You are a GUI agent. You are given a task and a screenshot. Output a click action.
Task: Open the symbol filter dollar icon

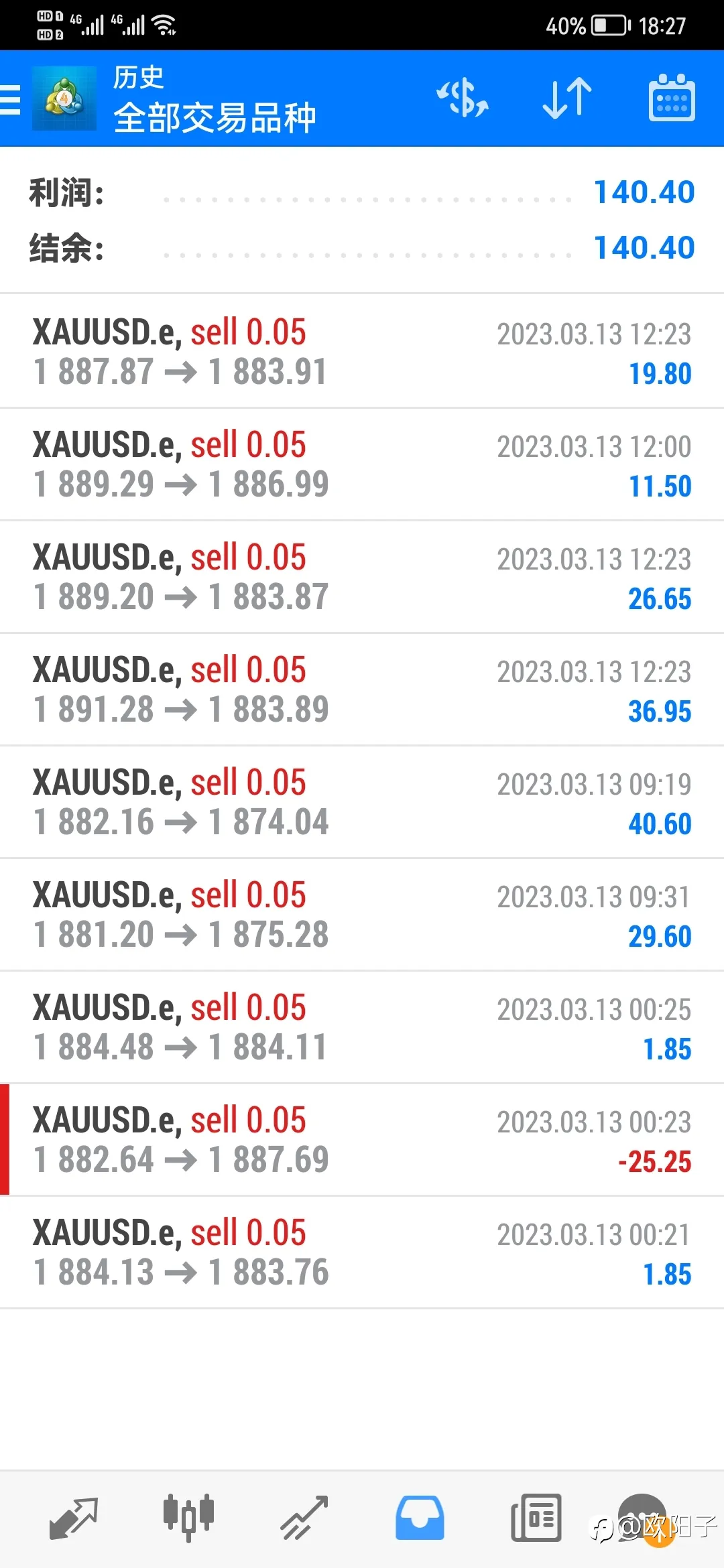[x=463, y=98]
